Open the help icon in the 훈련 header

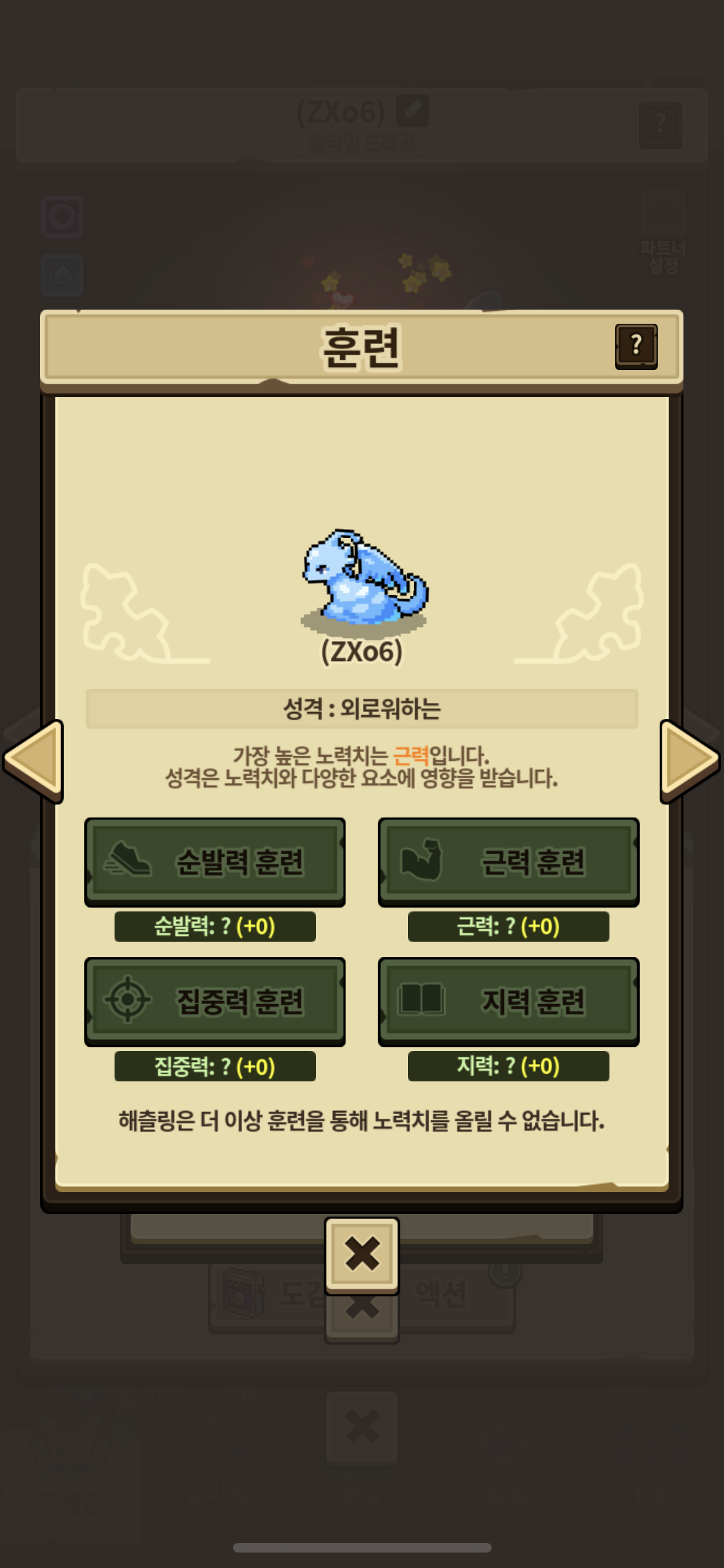click(x=636, y=346)
